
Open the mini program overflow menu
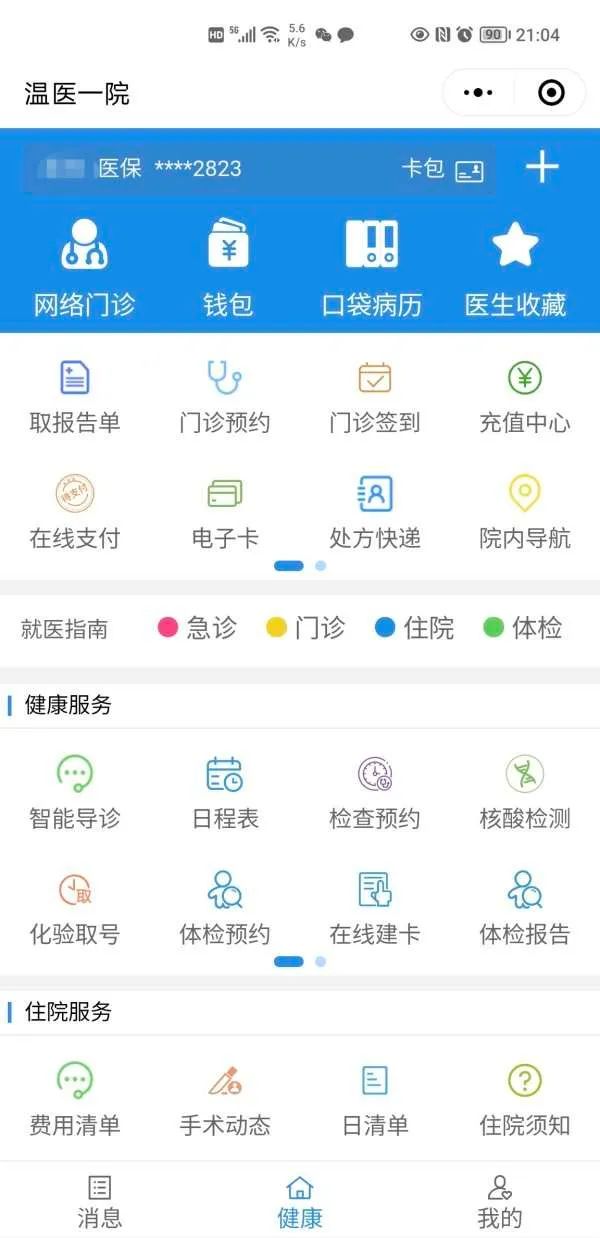(478, 93)
